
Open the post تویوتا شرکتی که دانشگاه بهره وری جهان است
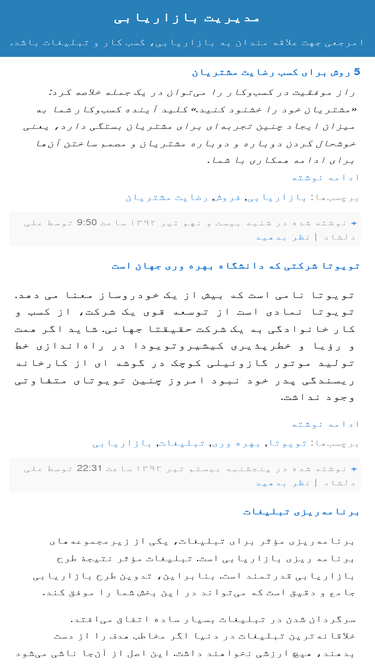click(x=236, y=266)
